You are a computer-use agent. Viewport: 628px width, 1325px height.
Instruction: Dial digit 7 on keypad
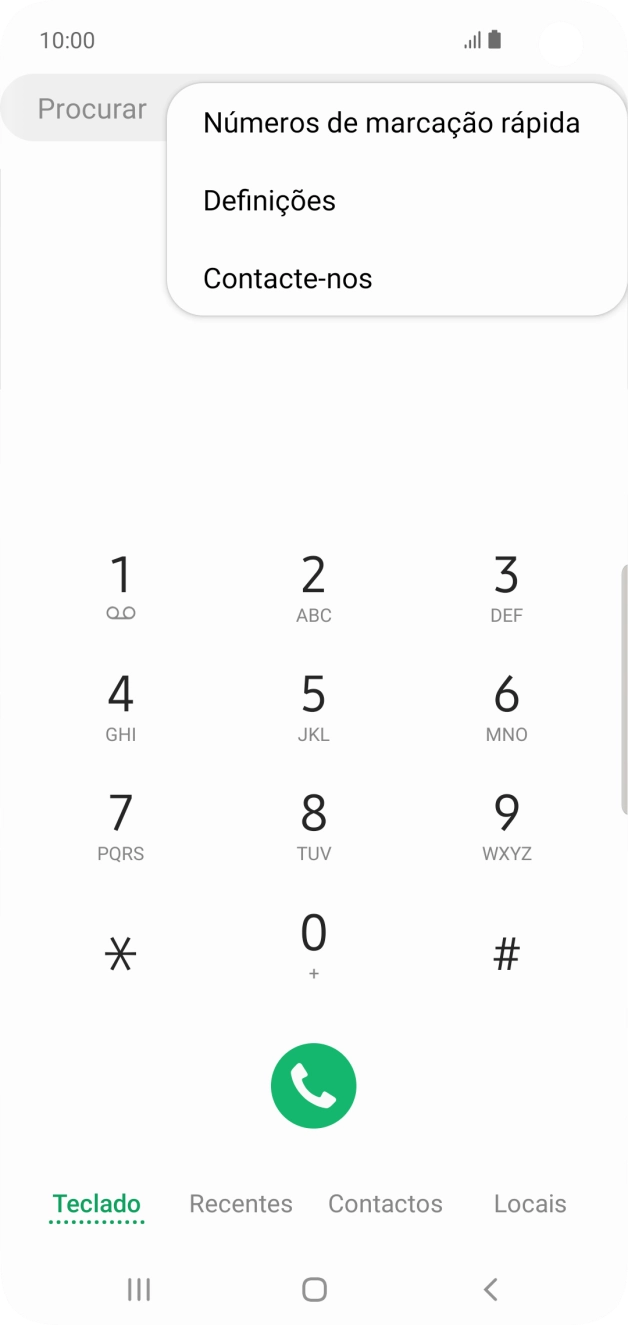(120, 826)
